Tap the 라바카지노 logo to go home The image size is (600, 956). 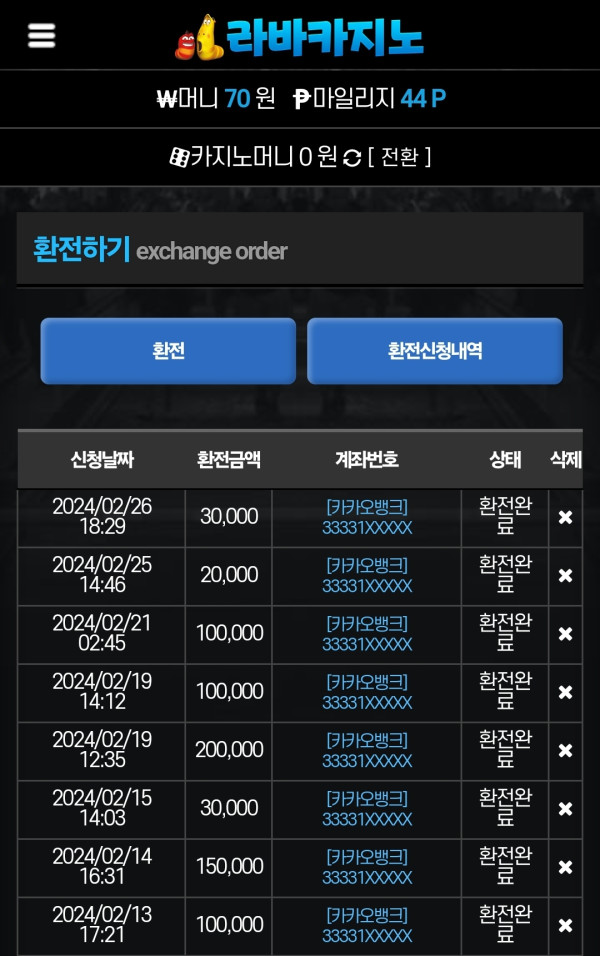click(300, 37)
